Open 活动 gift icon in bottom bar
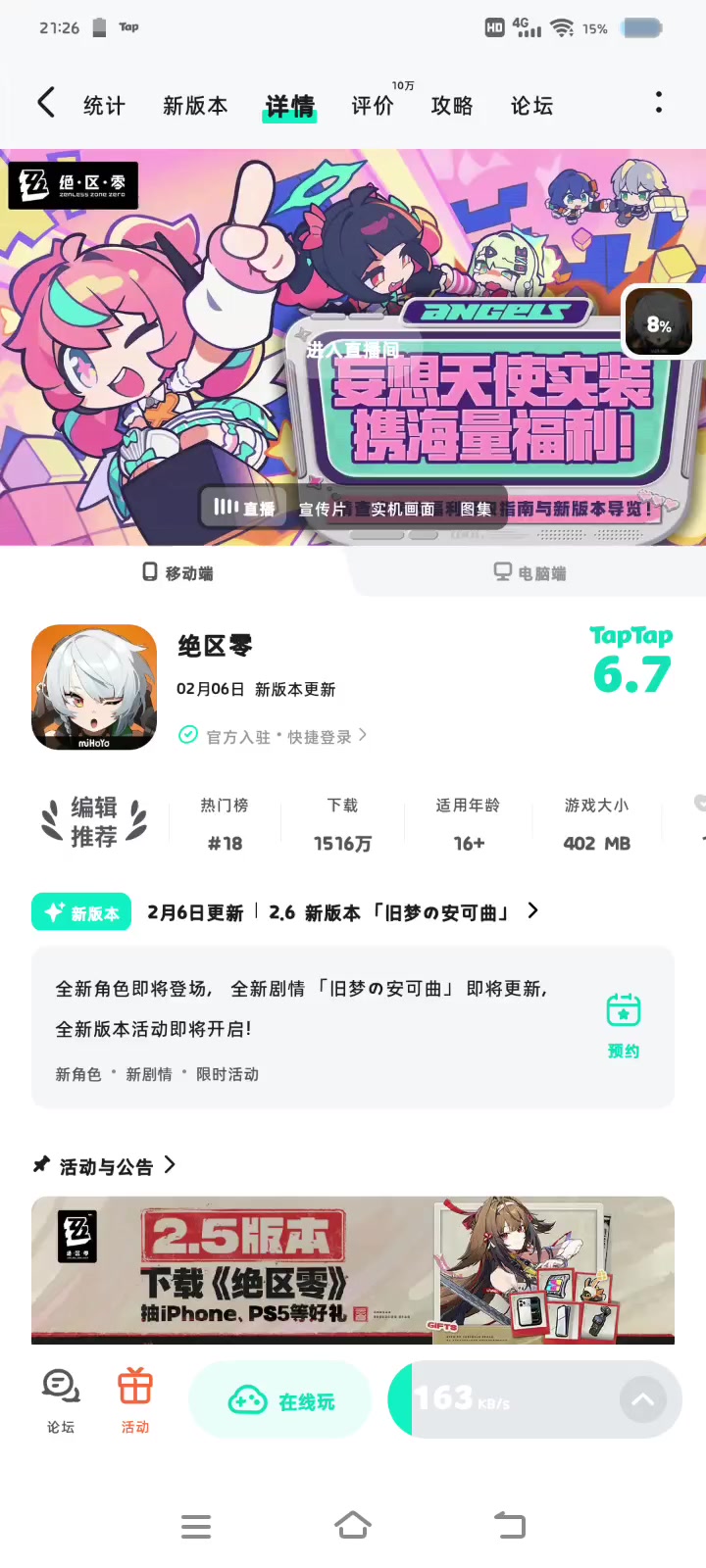Screen dimensions: 706x1568 135,1399
